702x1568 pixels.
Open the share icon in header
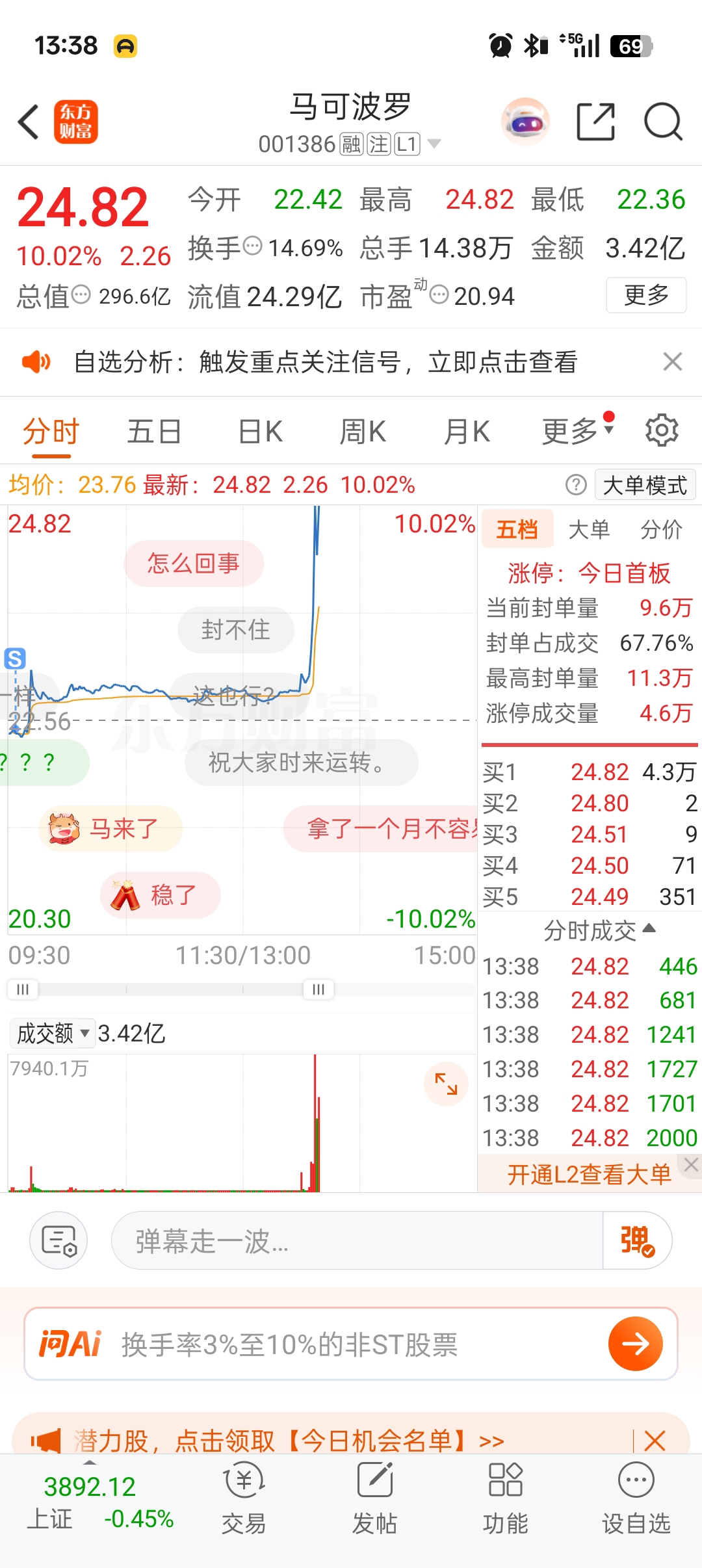tap(595, 122)
